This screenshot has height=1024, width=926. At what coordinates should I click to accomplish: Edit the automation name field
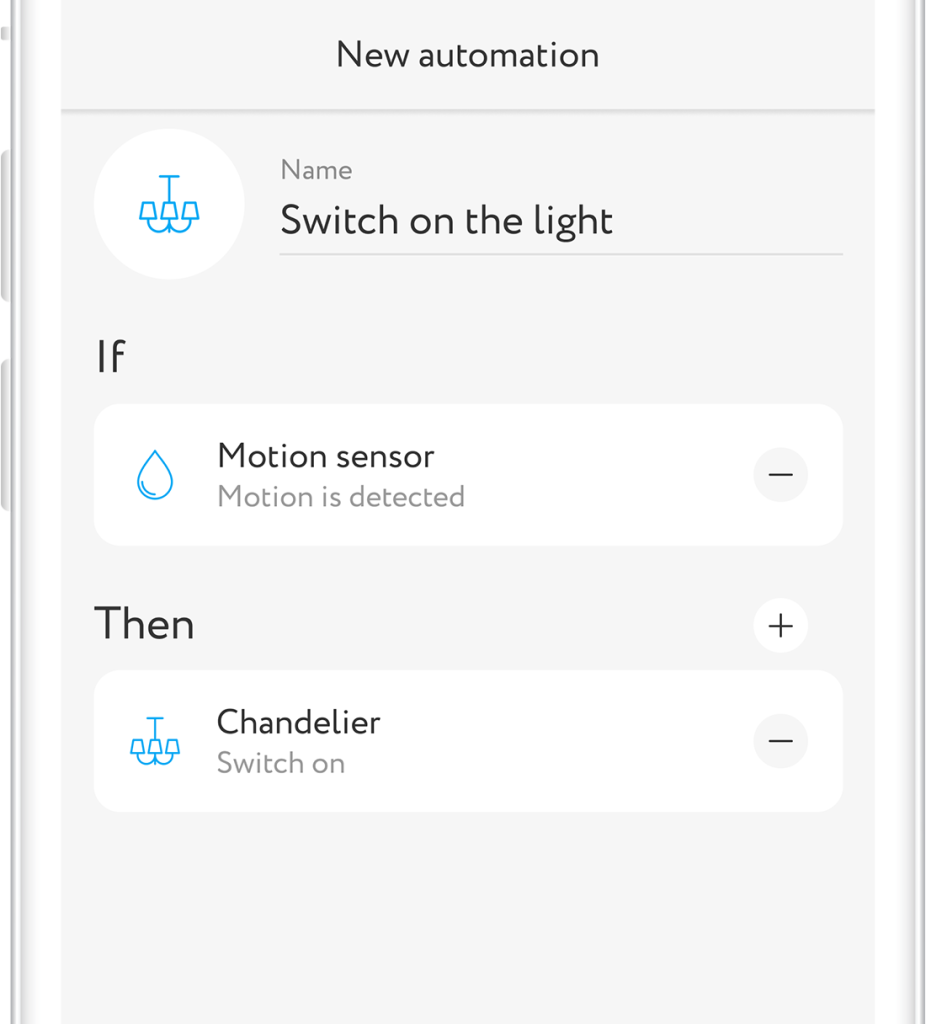coord(560,221)
